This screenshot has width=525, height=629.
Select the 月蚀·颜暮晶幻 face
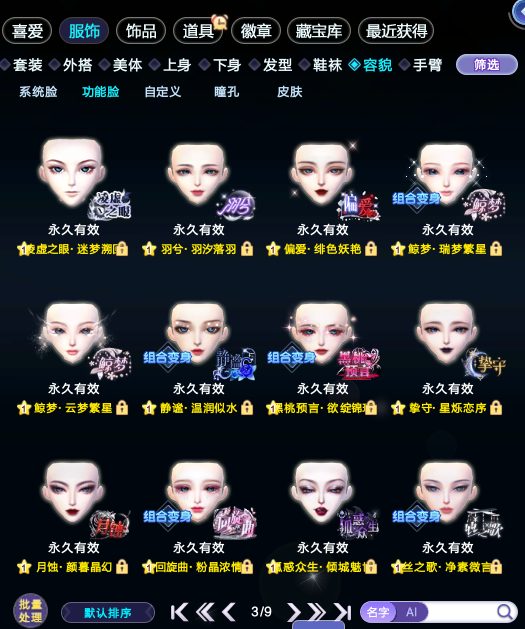point(73,515)
